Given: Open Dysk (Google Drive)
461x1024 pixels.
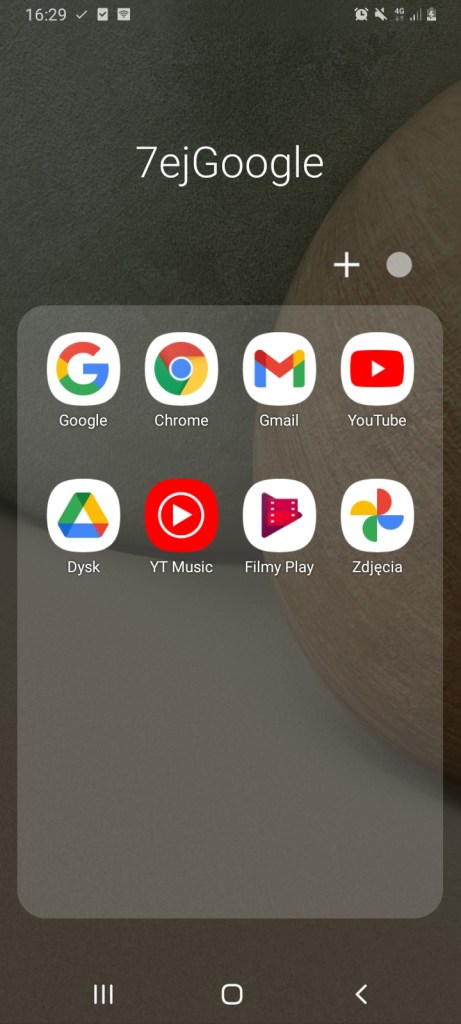Looking at the screenshot, I should [x=83, y=516].
